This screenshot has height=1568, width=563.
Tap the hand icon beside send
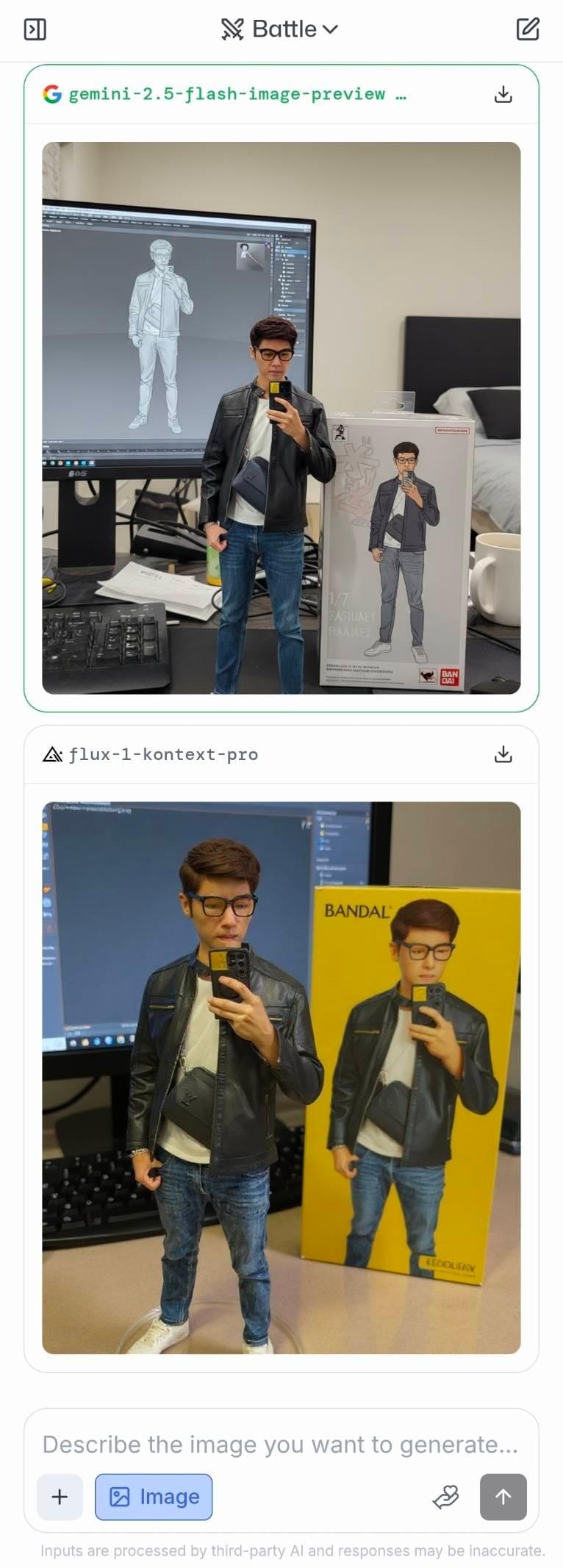click(x=445, y=1497)
